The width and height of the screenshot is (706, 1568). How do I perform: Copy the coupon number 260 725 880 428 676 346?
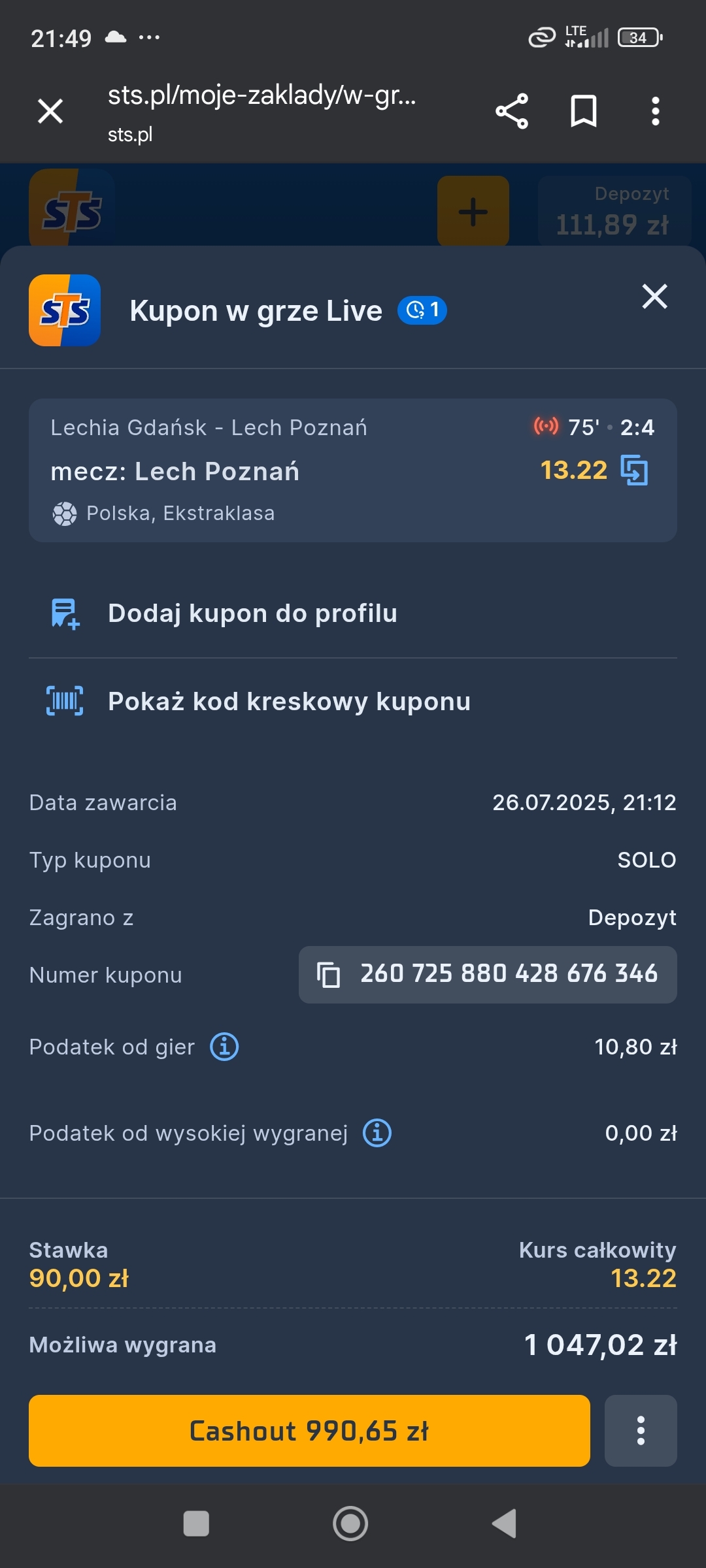coord(488,974)
